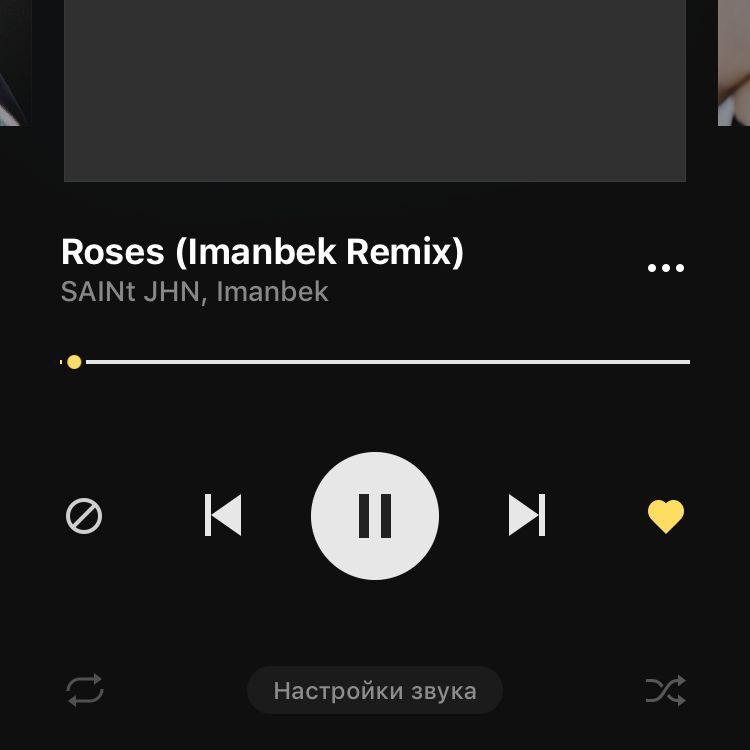The height and width of the screenshot is (750, 750).
Task: Open the album cover artwork
Action: 375,90
